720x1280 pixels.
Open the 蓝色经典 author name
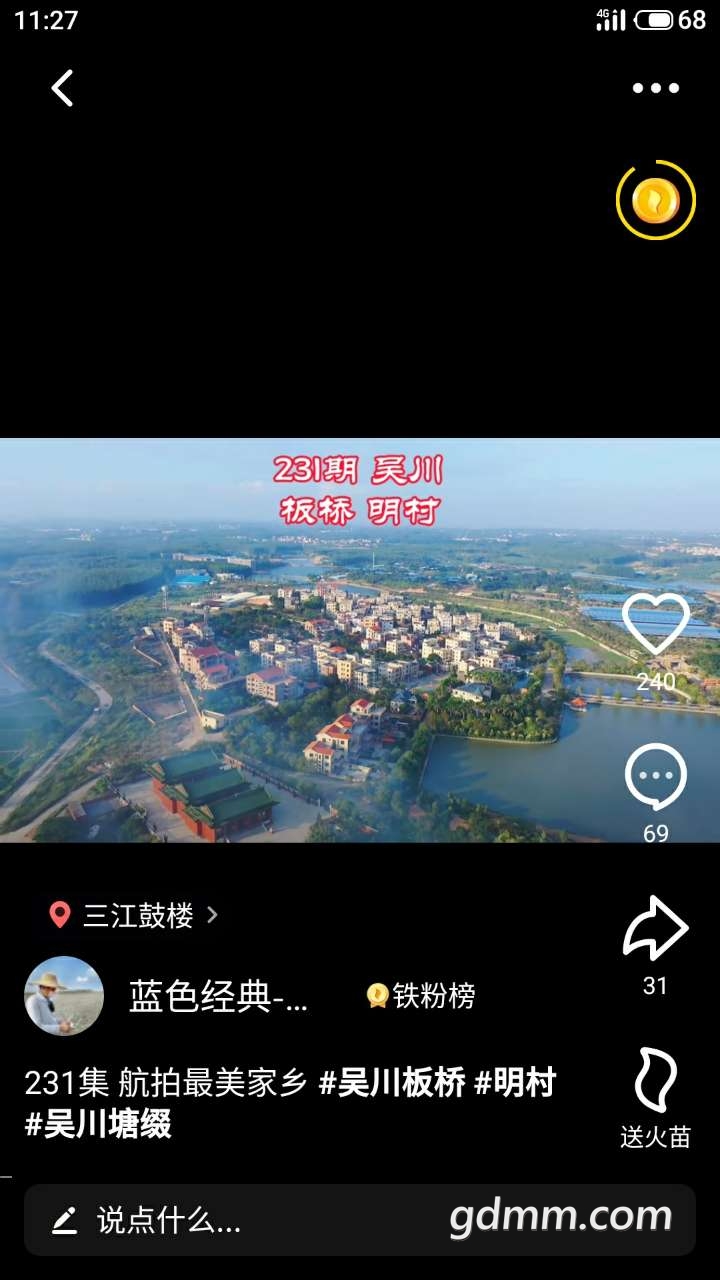[218, 996]
